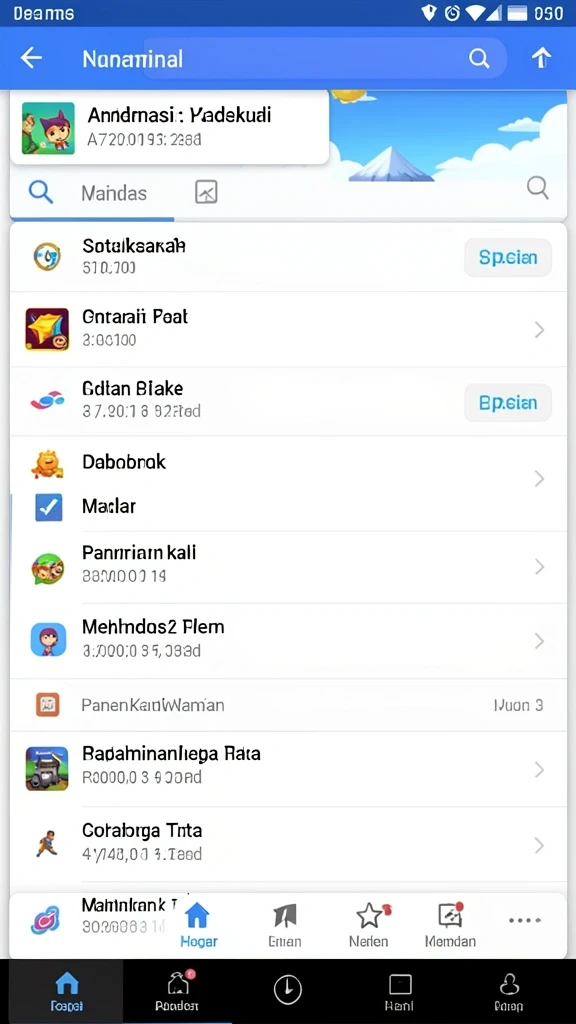Open the three-dot more menu

524,920
